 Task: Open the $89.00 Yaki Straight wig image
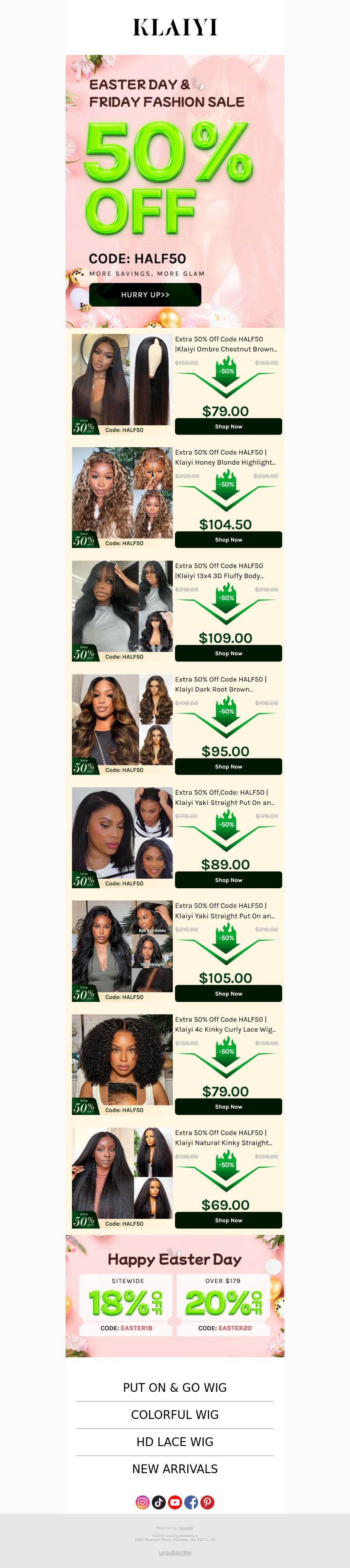tap(122, 837)
